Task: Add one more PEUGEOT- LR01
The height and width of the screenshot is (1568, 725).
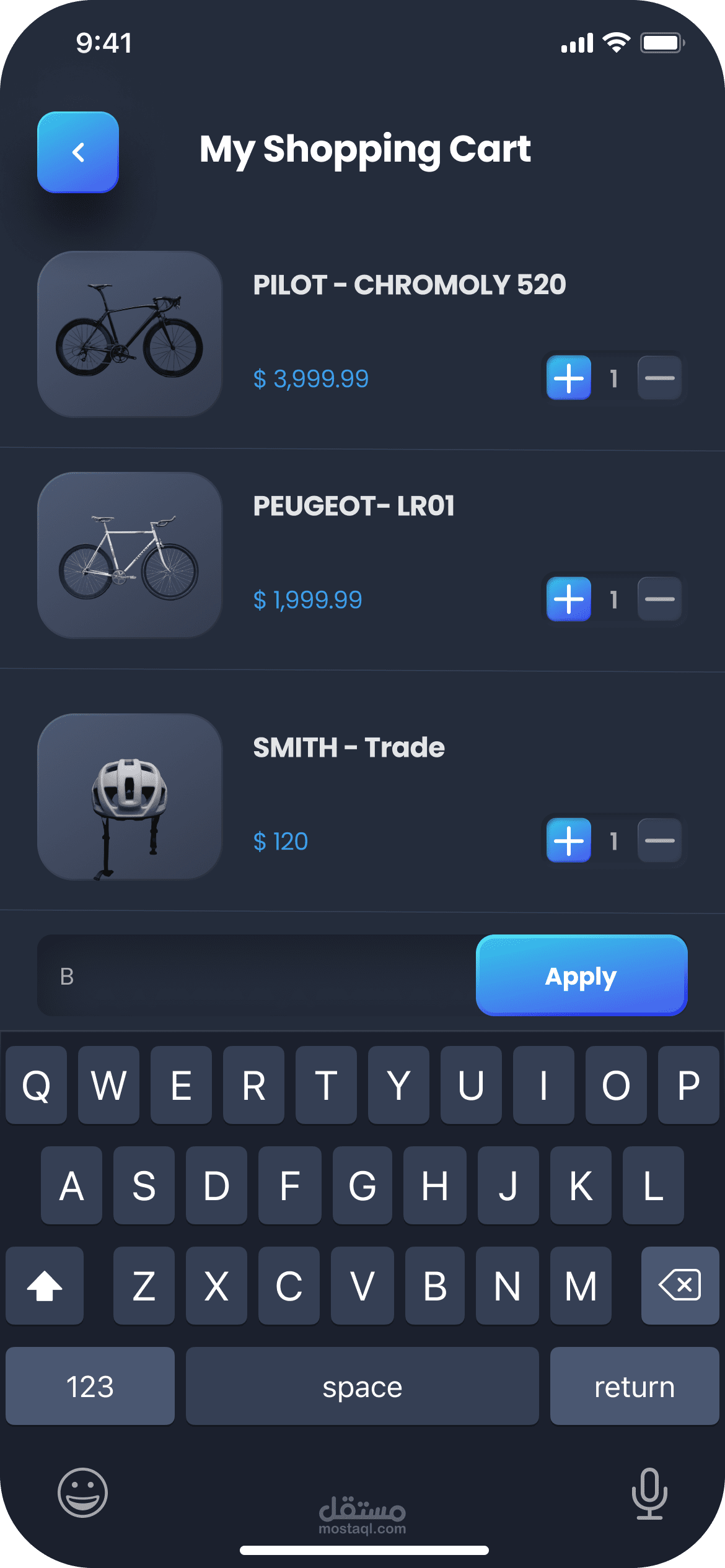Action: pyautogui.click(x=568, y=599)
